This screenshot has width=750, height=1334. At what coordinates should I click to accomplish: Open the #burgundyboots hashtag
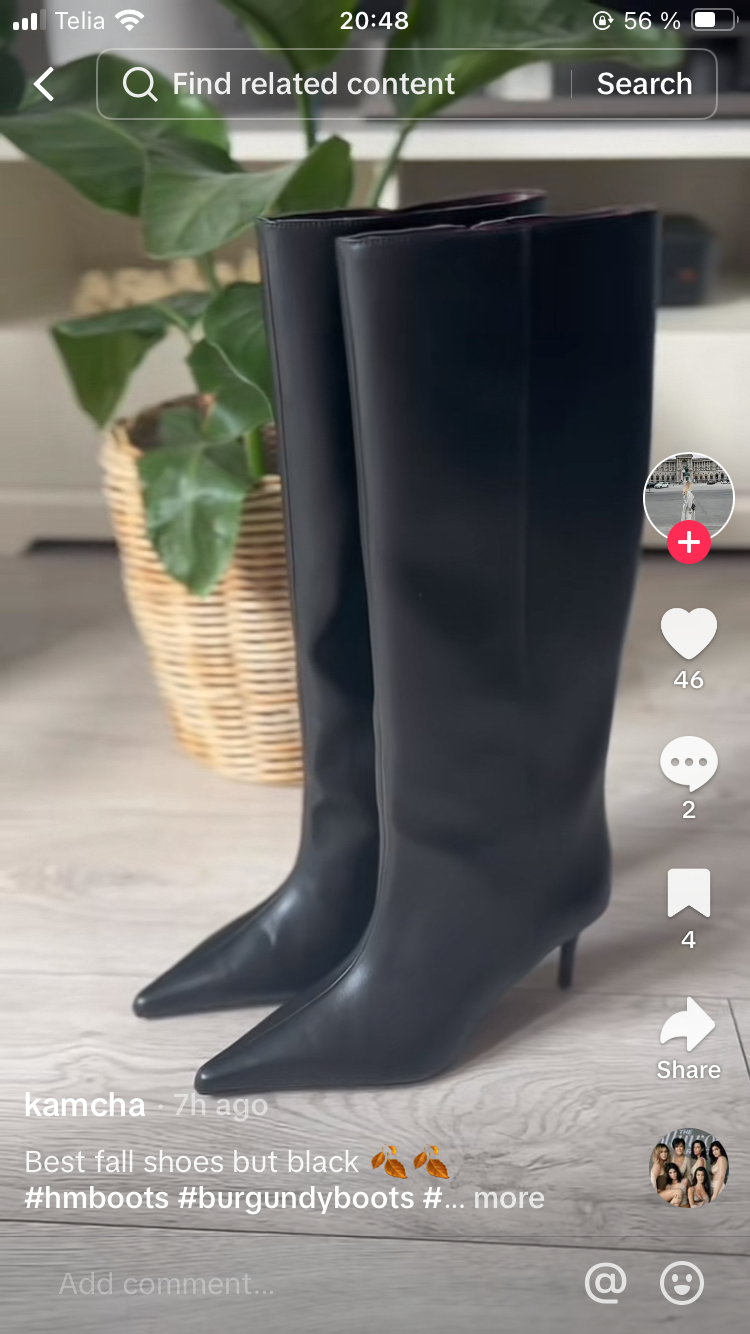click(x=296, y=1198)
